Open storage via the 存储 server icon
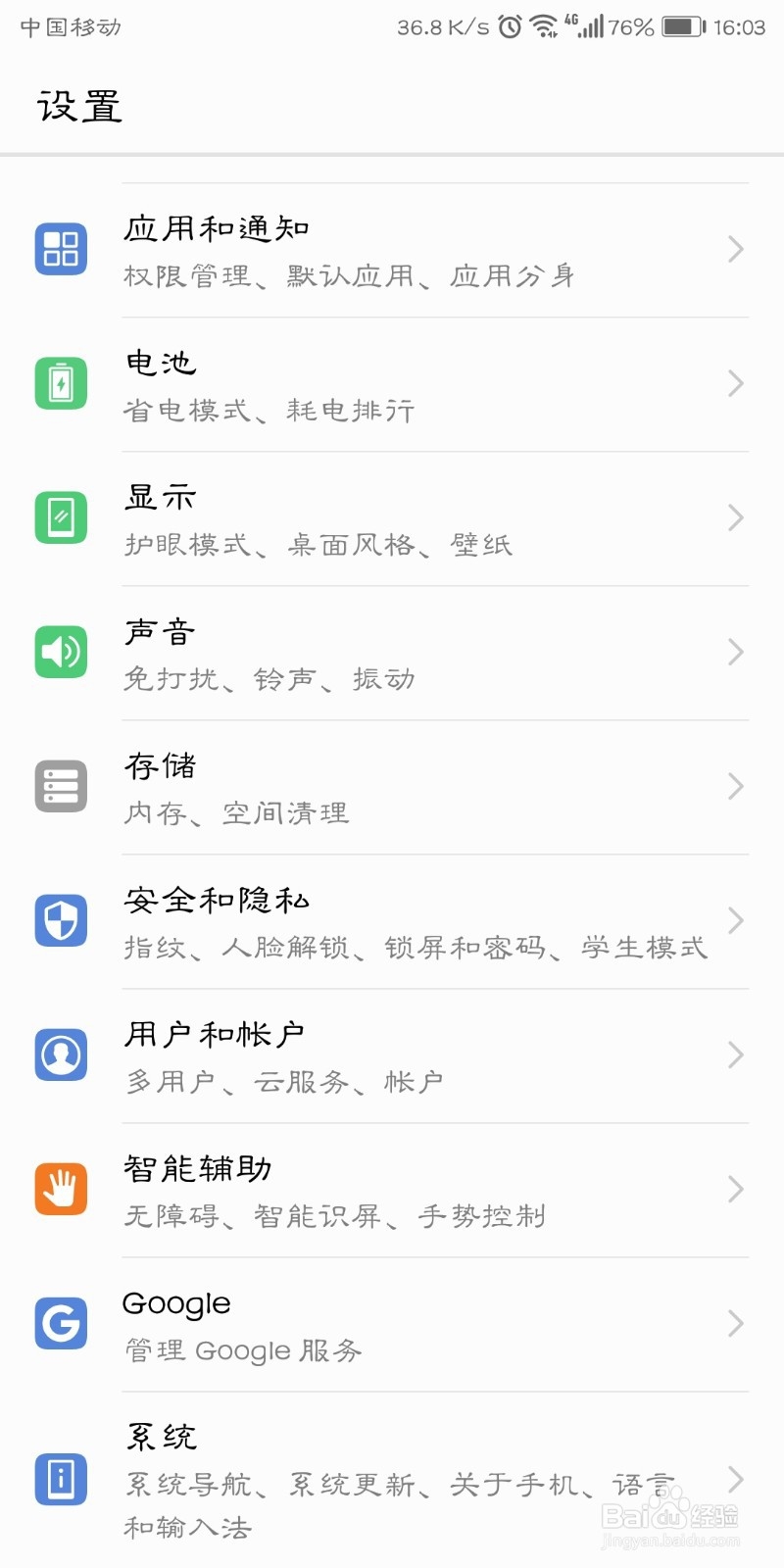The image size is (784, 1568). pyautogui.click(x=61, y=786)
